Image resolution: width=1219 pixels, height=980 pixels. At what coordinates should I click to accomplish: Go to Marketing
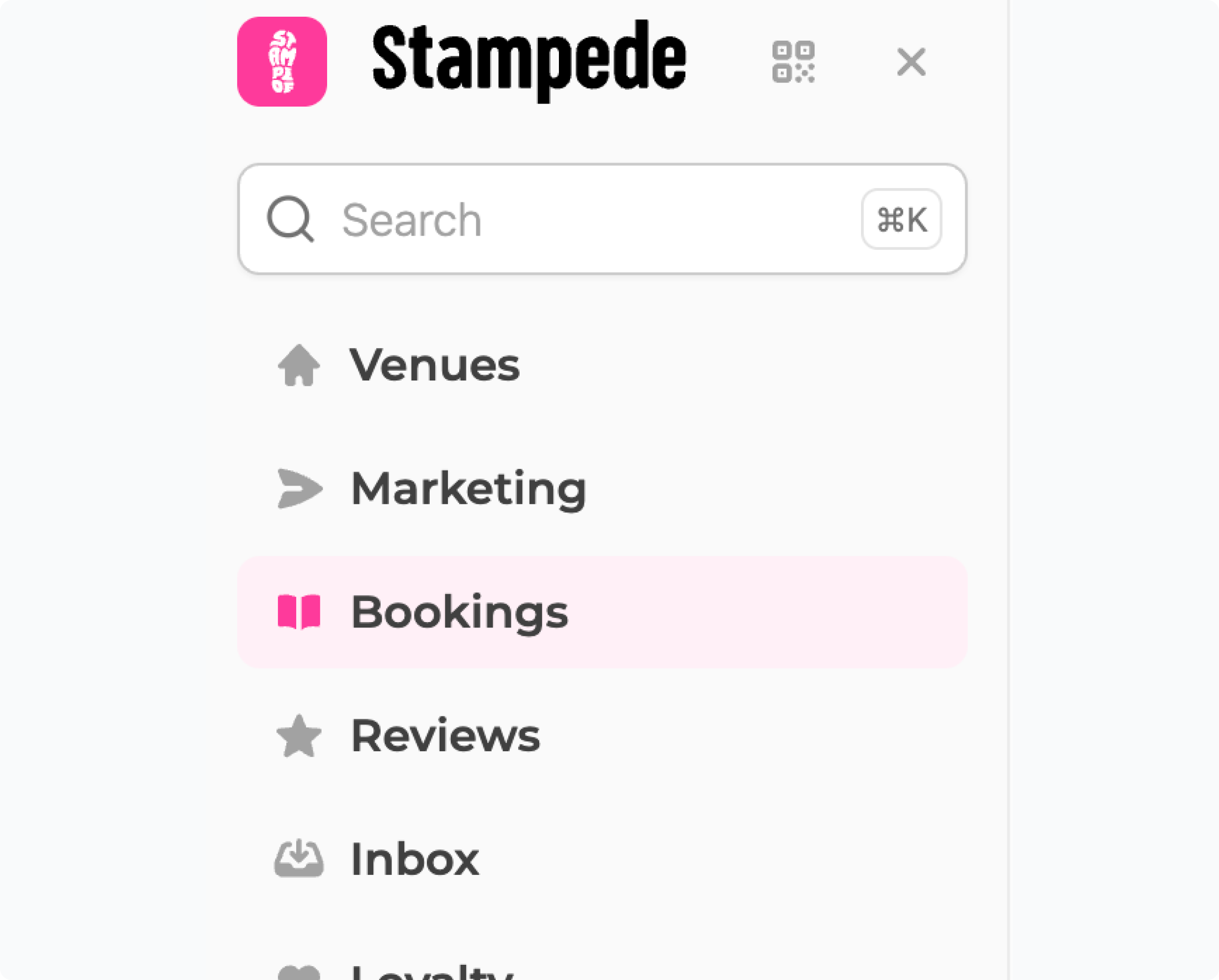(x=468, y=489)
